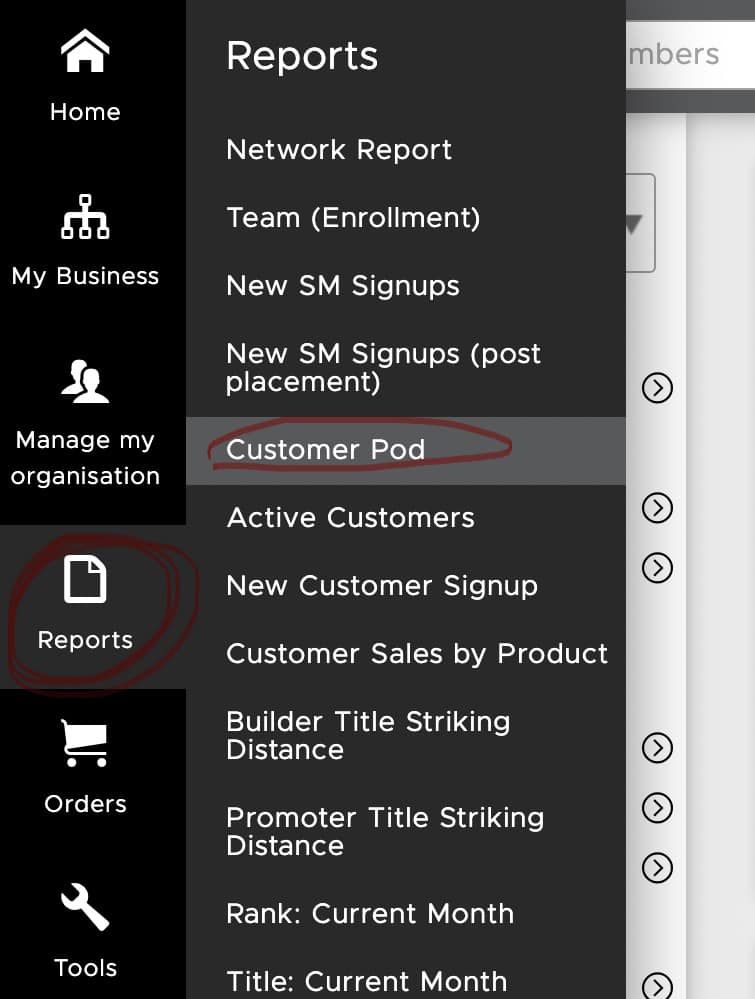Select the Customer Pod report
Viewport: 755px width, 999px height.
click(x=326, y=450)
